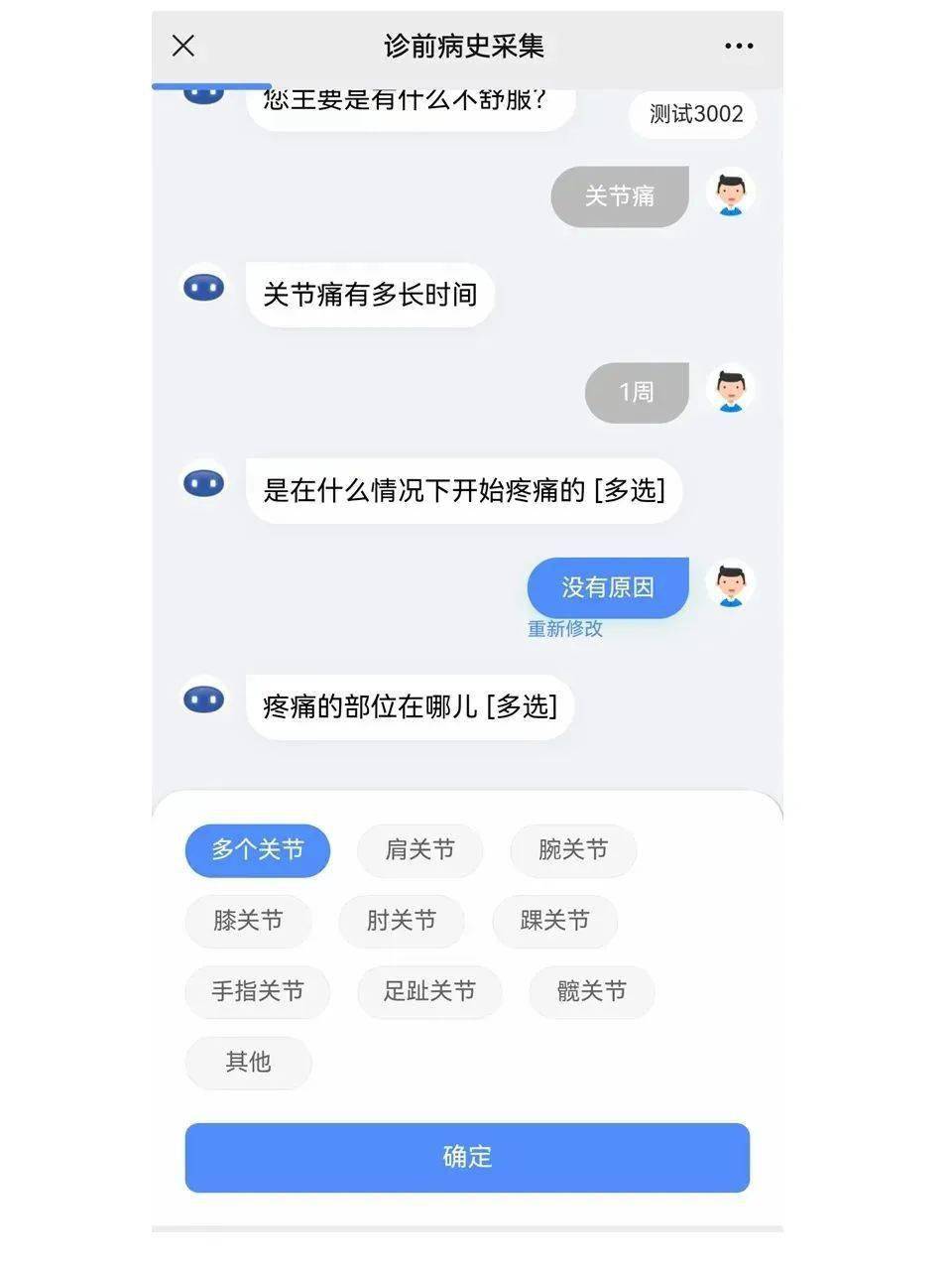The height and width of the screenshot is (1270, 952).
Task: Open the three-dot overflow menu
Action: click(739, 46)
